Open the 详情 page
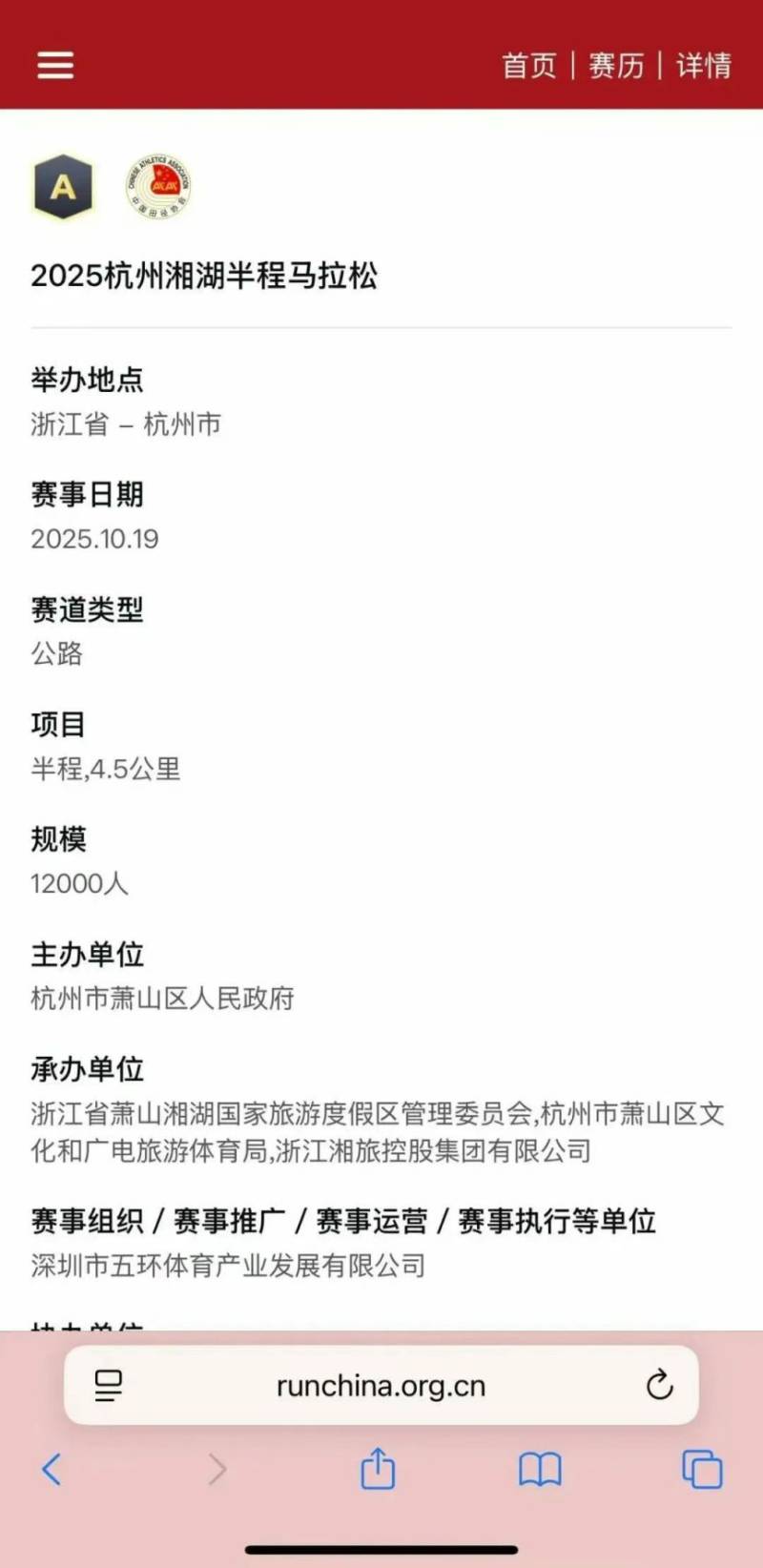 [x=705, y=65]
